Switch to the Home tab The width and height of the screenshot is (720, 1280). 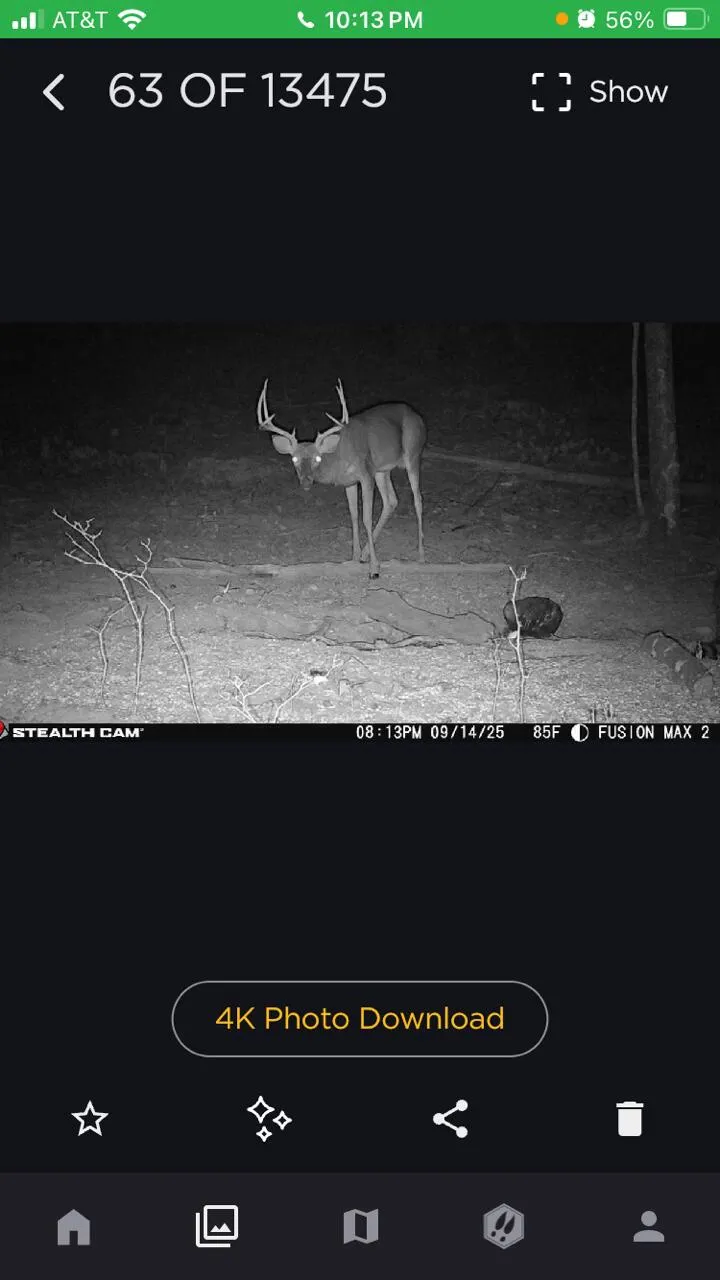[73, 1227]
